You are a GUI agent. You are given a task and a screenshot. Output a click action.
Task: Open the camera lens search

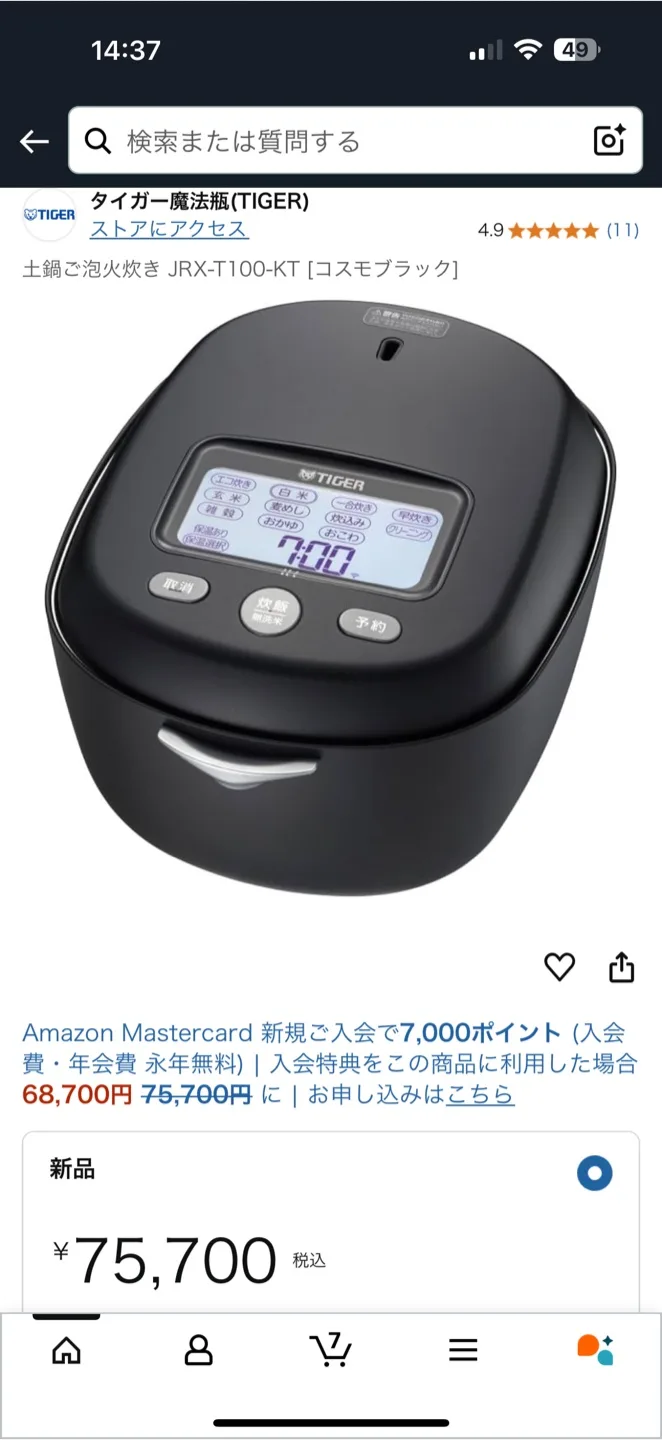point(609,141)
